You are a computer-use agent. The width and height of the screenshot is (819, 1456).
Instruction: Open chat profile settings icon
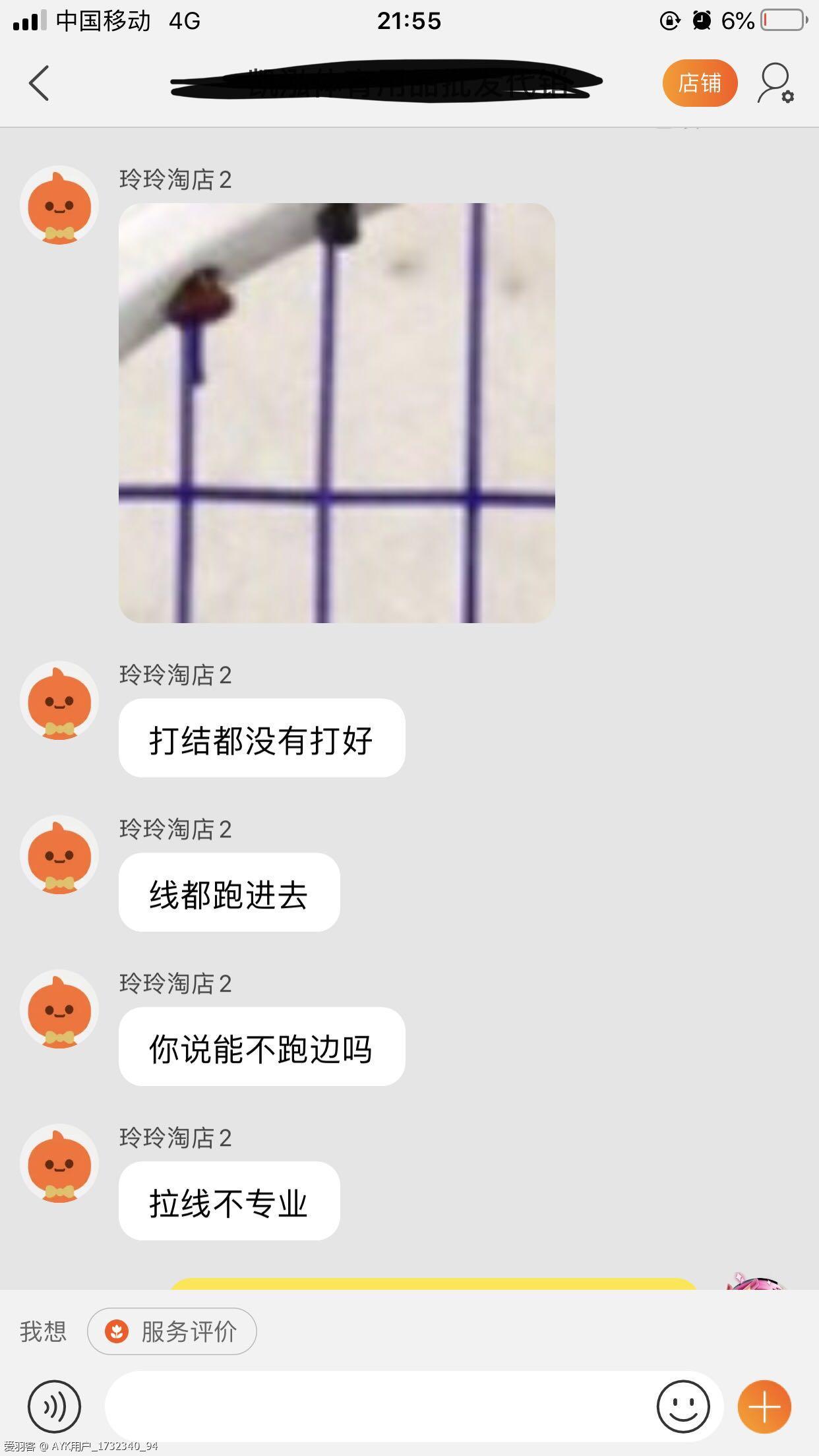click(775, 83)
